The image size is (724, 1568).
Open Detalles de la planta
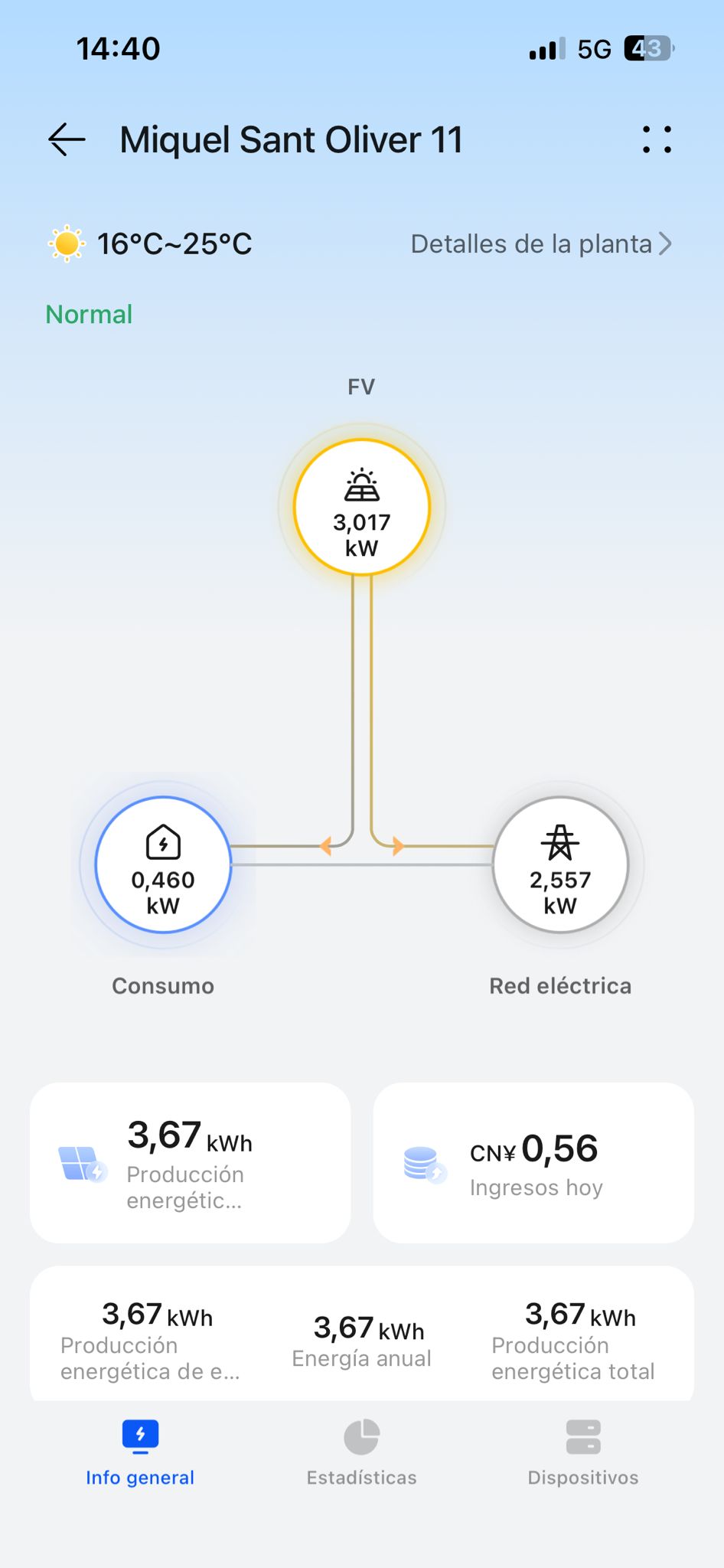541,244
